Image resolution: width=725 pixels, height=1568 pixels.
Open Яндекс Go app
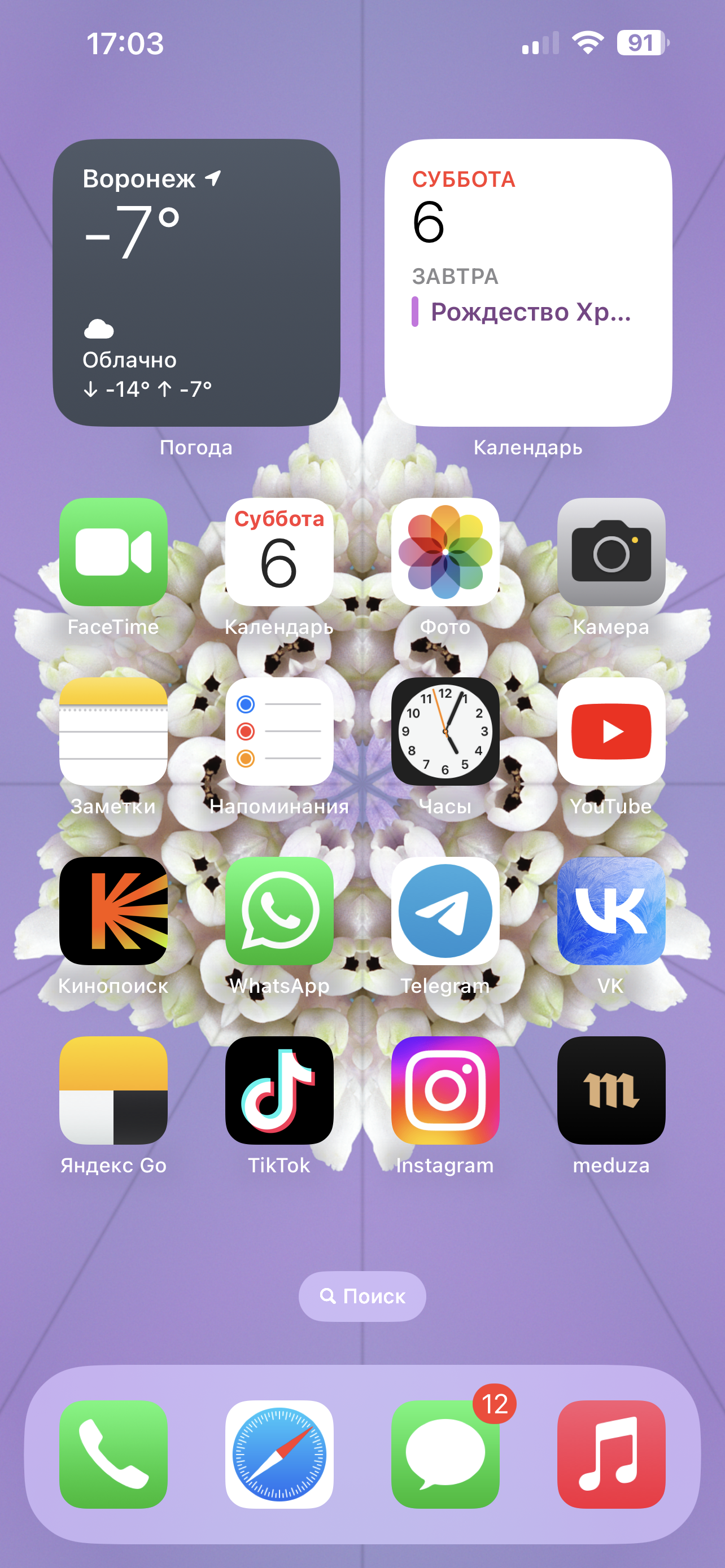(113, 1090)
